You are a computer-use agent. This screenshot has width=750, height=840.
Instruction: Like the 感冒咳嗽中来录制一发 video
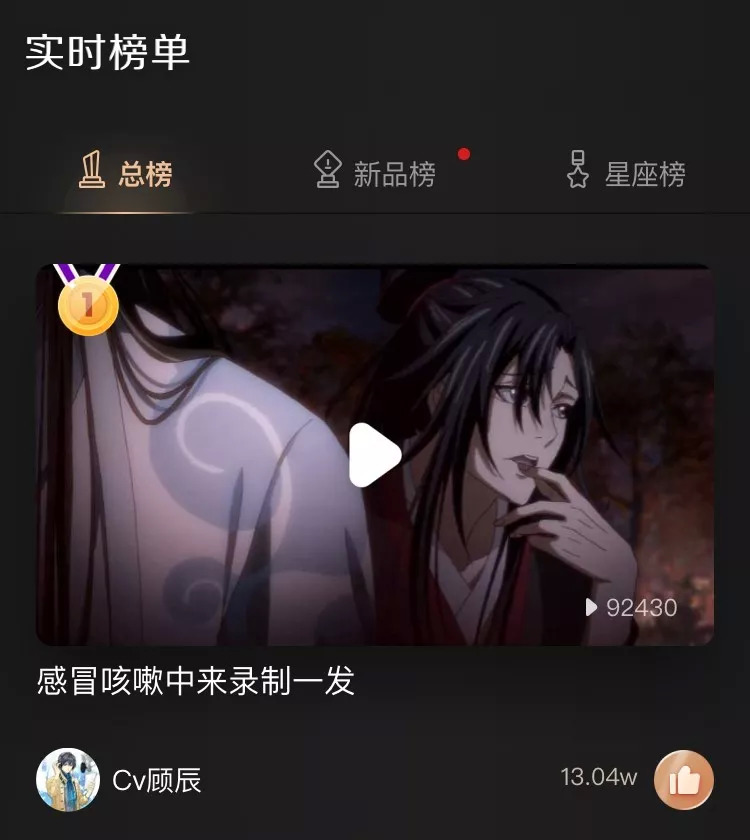[684, 779]
